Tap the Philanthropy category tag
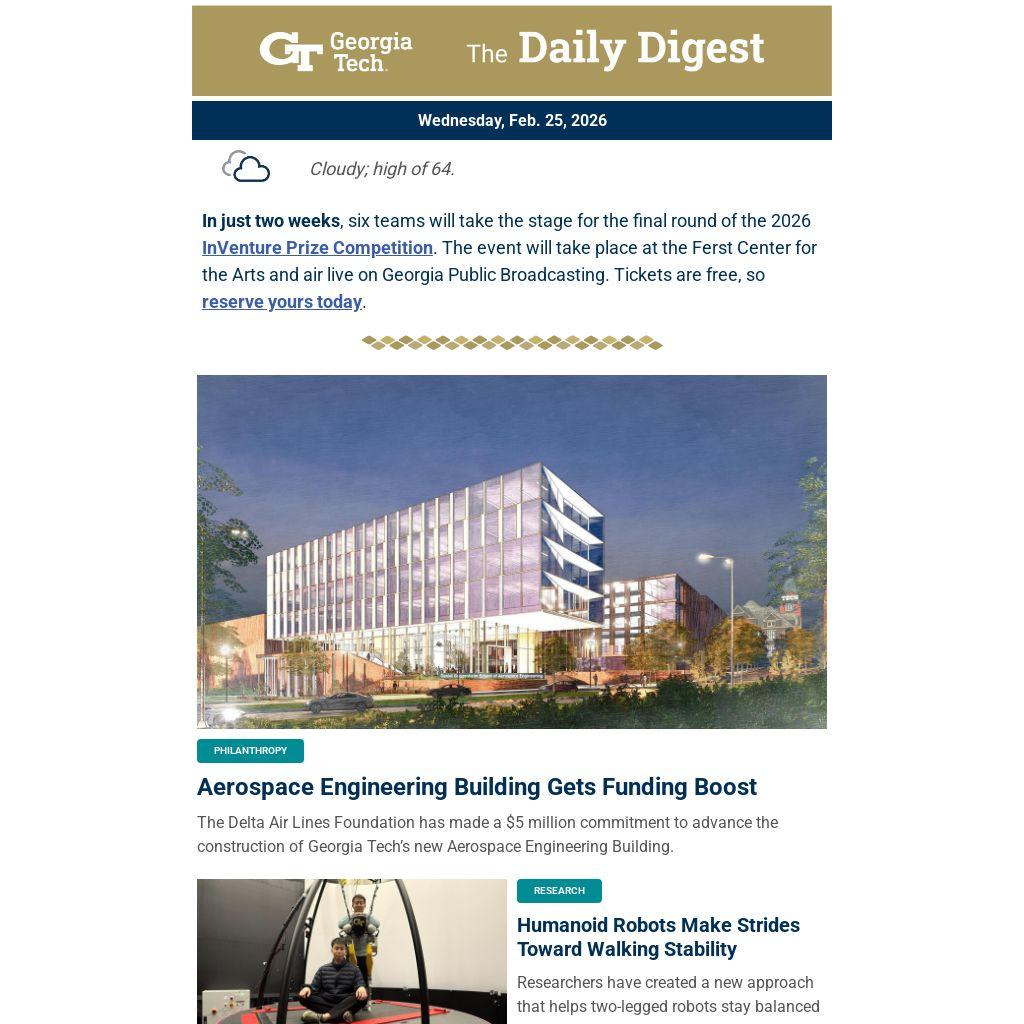The width and height of the screenshot is (1024, 1024). point(250,751)
